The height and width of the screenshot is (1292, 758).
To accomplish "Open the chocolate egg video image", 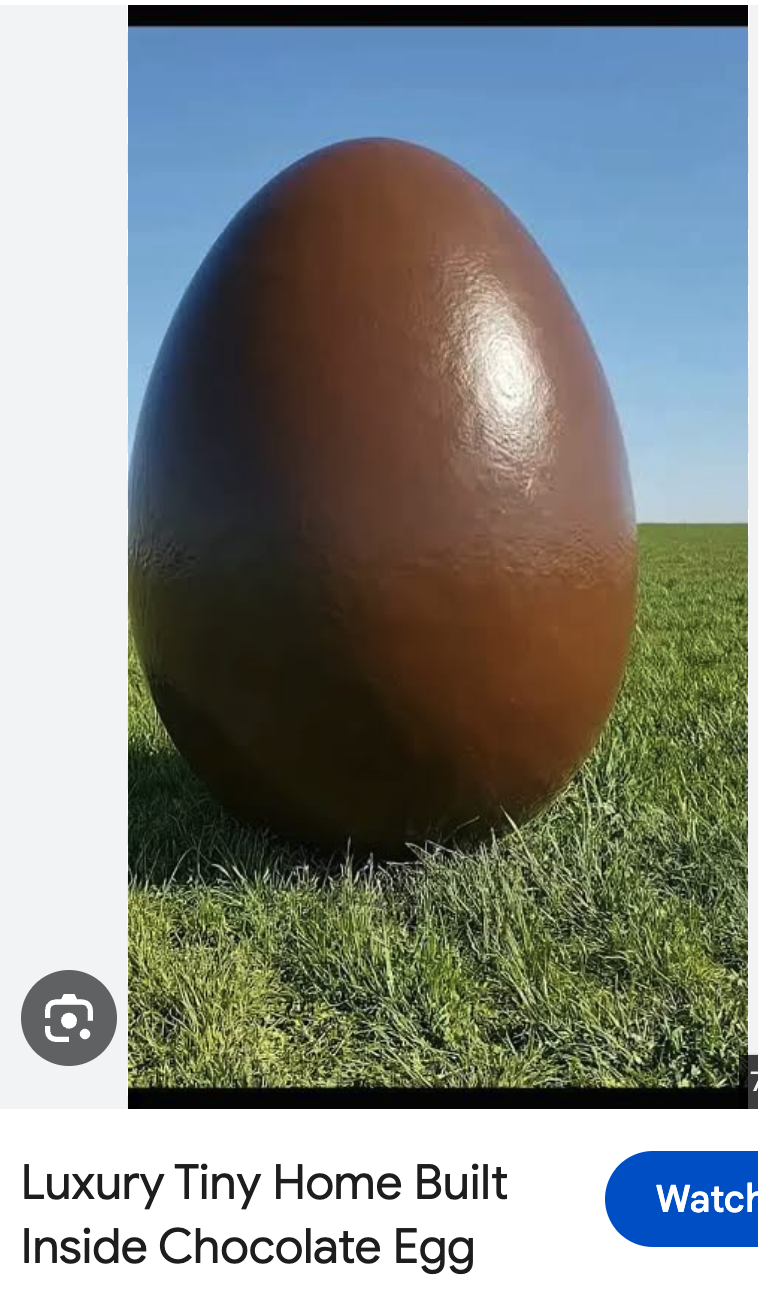I will tap(438, 556).
